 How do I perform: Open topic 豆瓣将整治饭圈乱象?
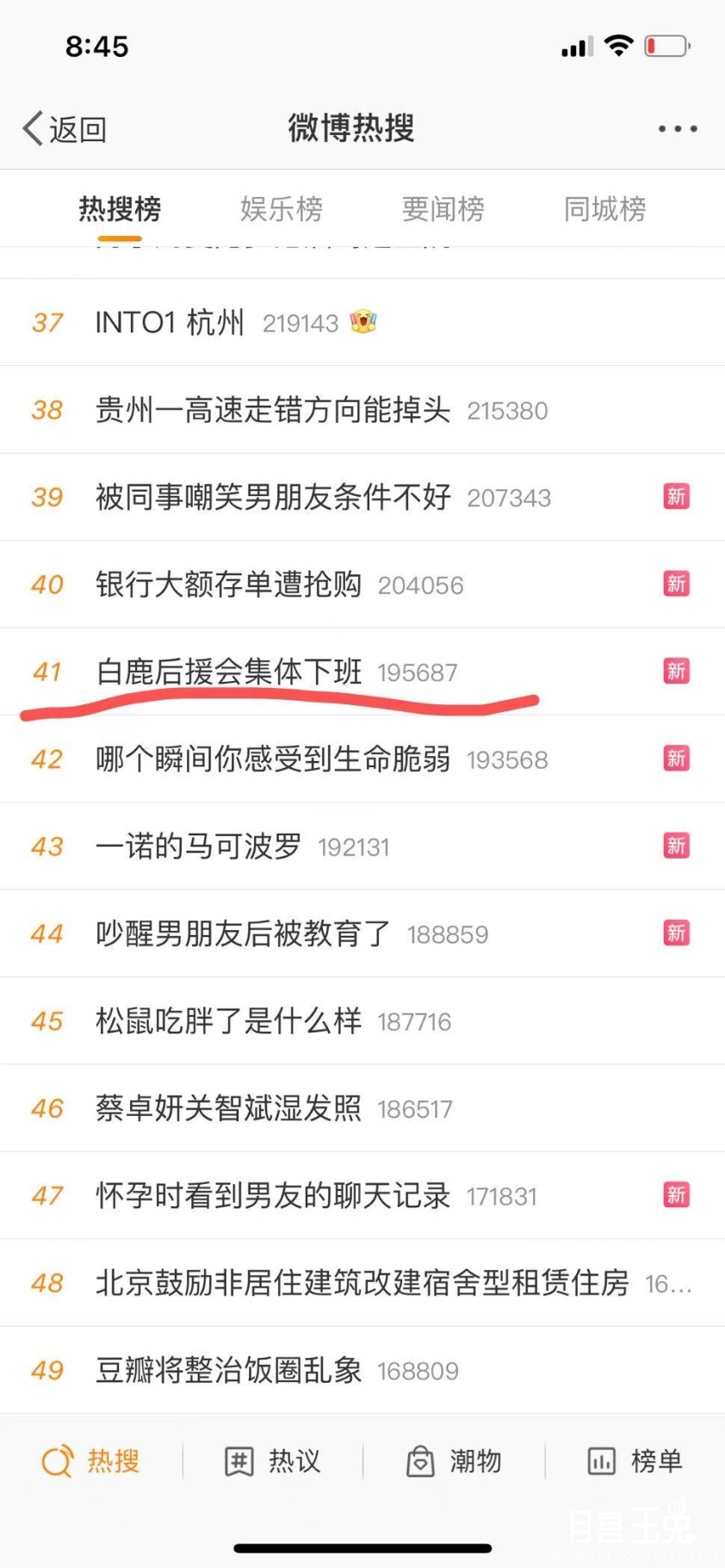pyautogui.click(x=362, y=1370)
